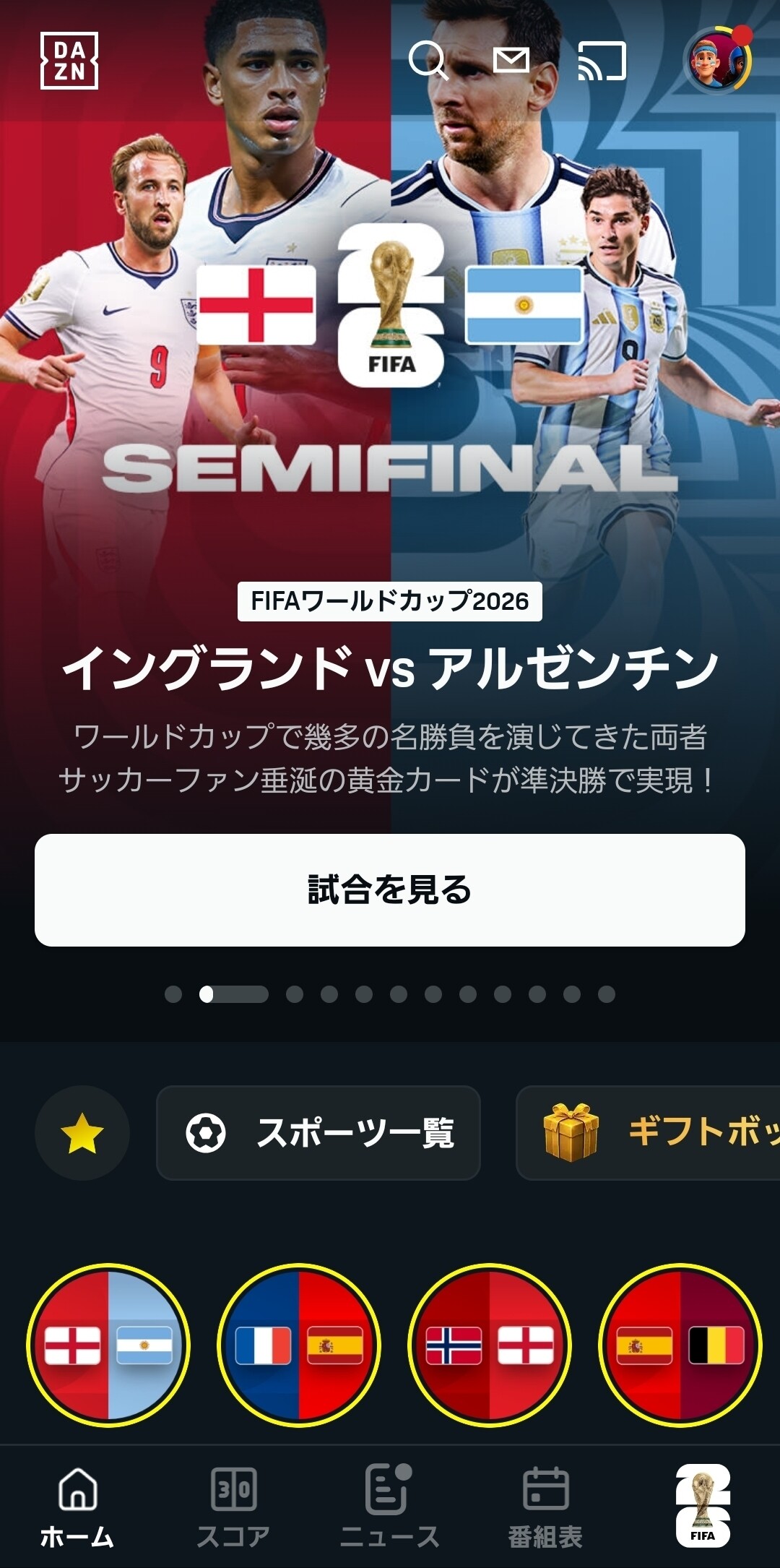The width and height of the screenshot is (780, 1568).
Task: Switch to the スコア tab
Action: tap(233, 1507)
